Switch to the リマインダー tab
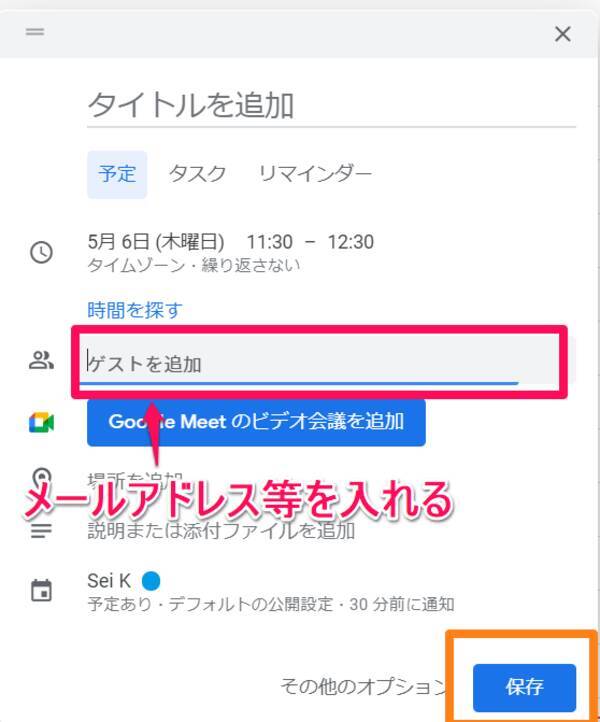The height and width of the screenshot is (722, 600). click(x=315, y=173)
